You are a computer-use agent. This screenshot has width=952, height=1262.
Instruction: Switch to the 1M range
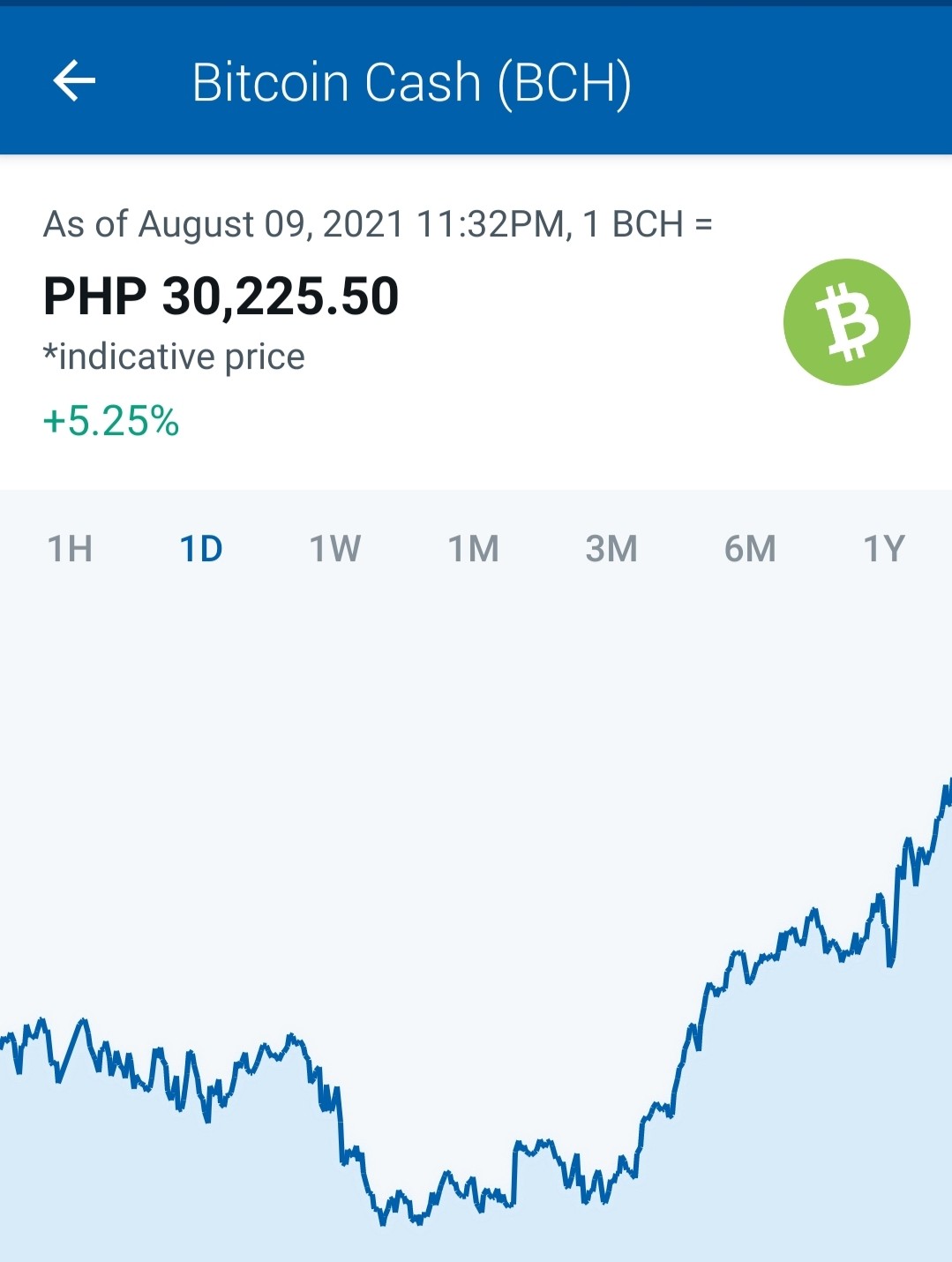[474, 549]
